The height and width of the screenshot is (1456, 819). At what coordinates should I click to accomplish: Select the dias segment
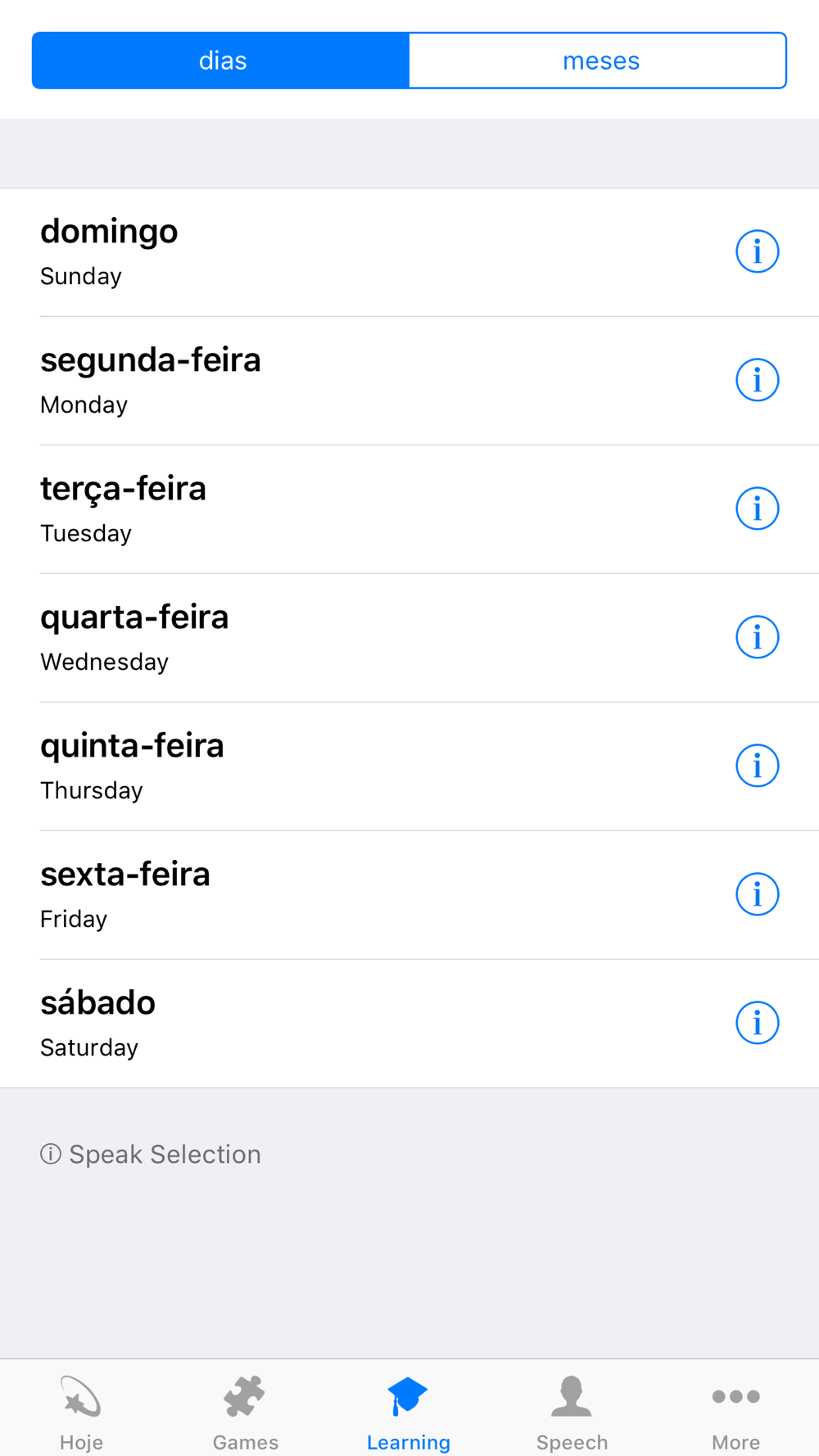(x=221, y=61)
